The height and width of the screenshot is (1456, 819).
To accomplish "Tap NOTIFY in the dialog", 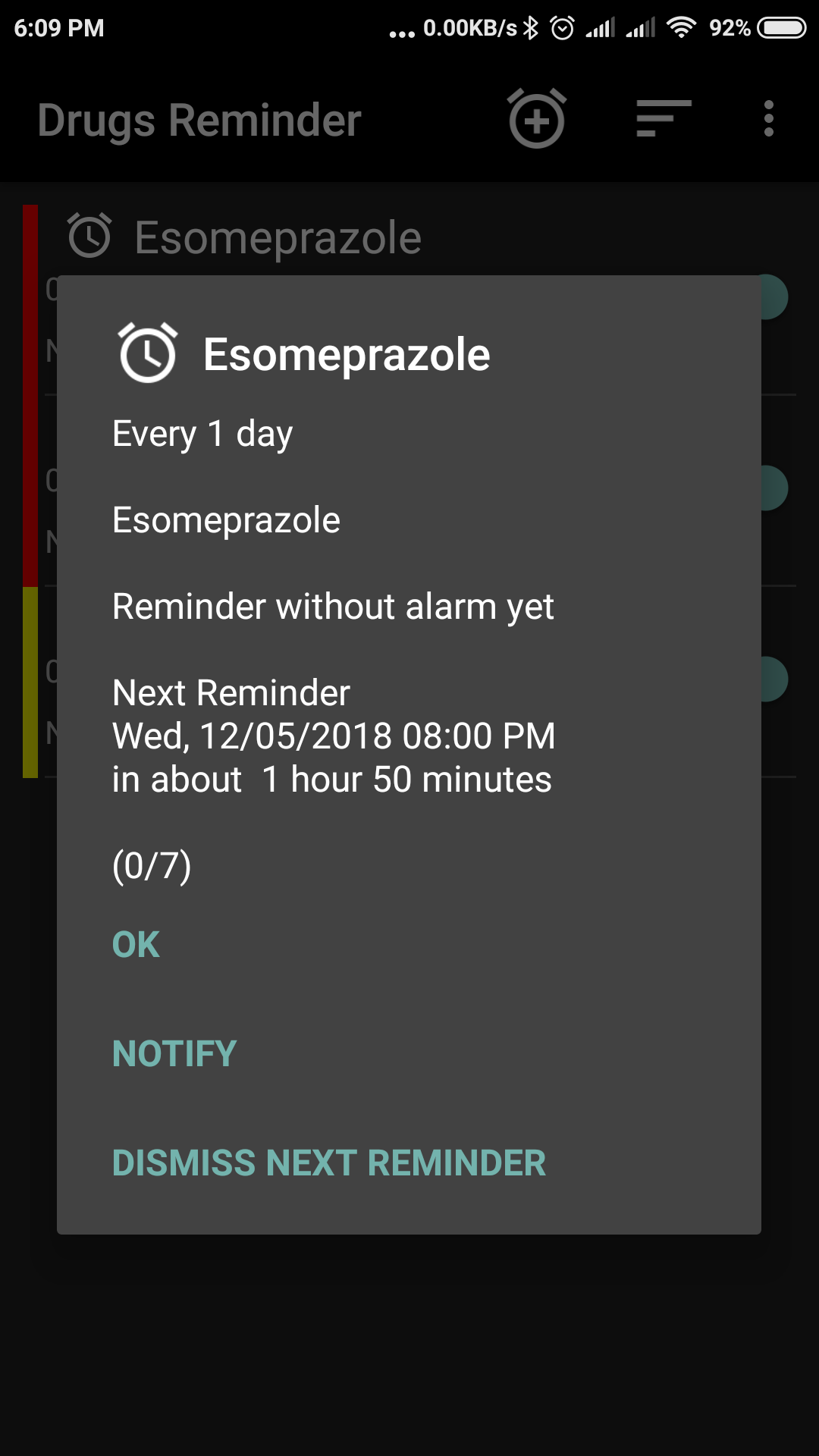I will tap(173, 1053).
